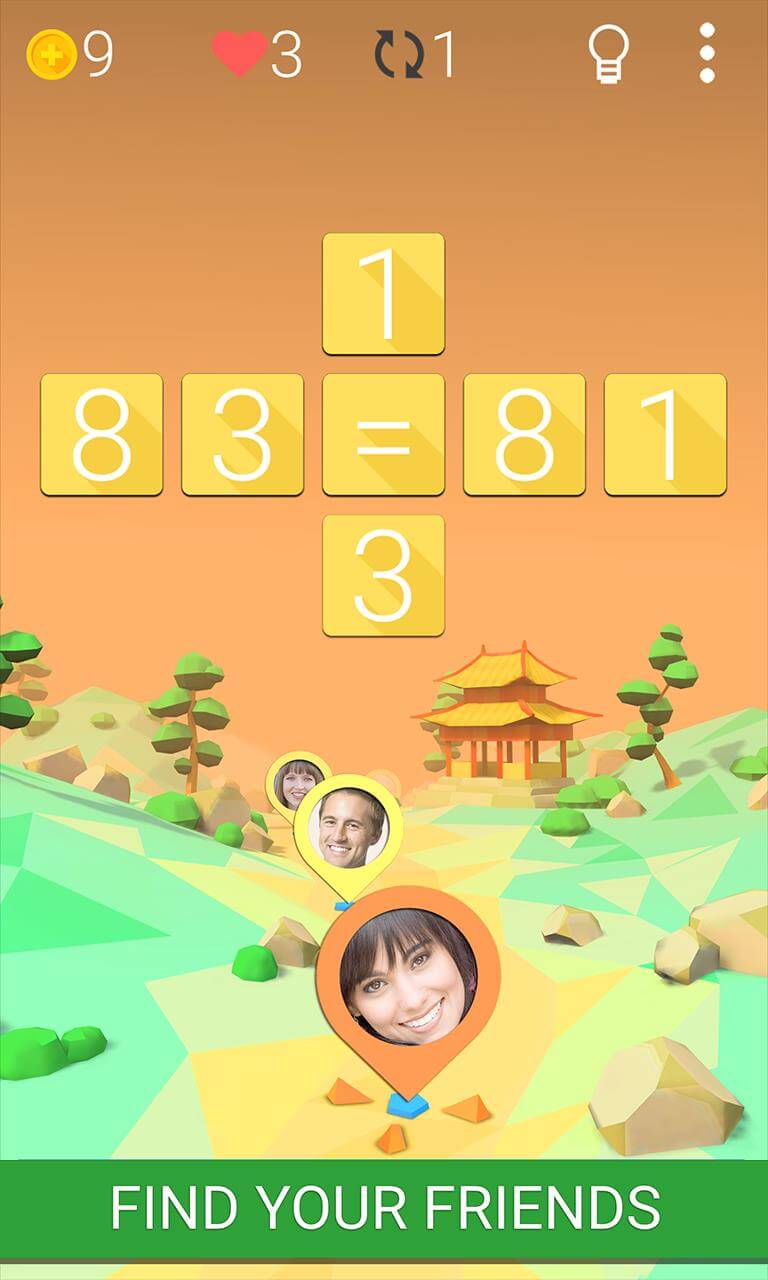Tap the gold coin plus icon
The image size is (768, 1280).
coord(50,54)
